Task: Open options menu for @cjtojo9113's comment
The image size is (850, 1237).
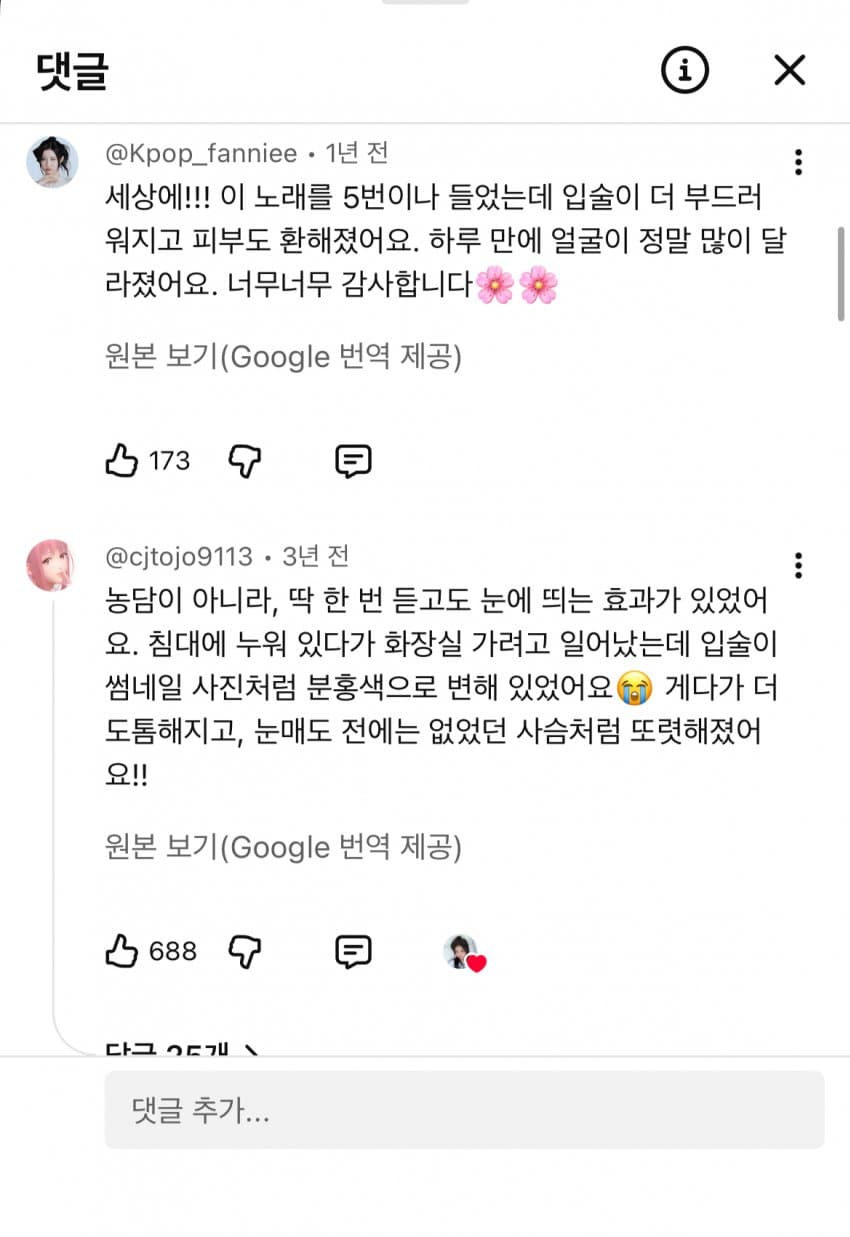Action: (x=798, y=566)
